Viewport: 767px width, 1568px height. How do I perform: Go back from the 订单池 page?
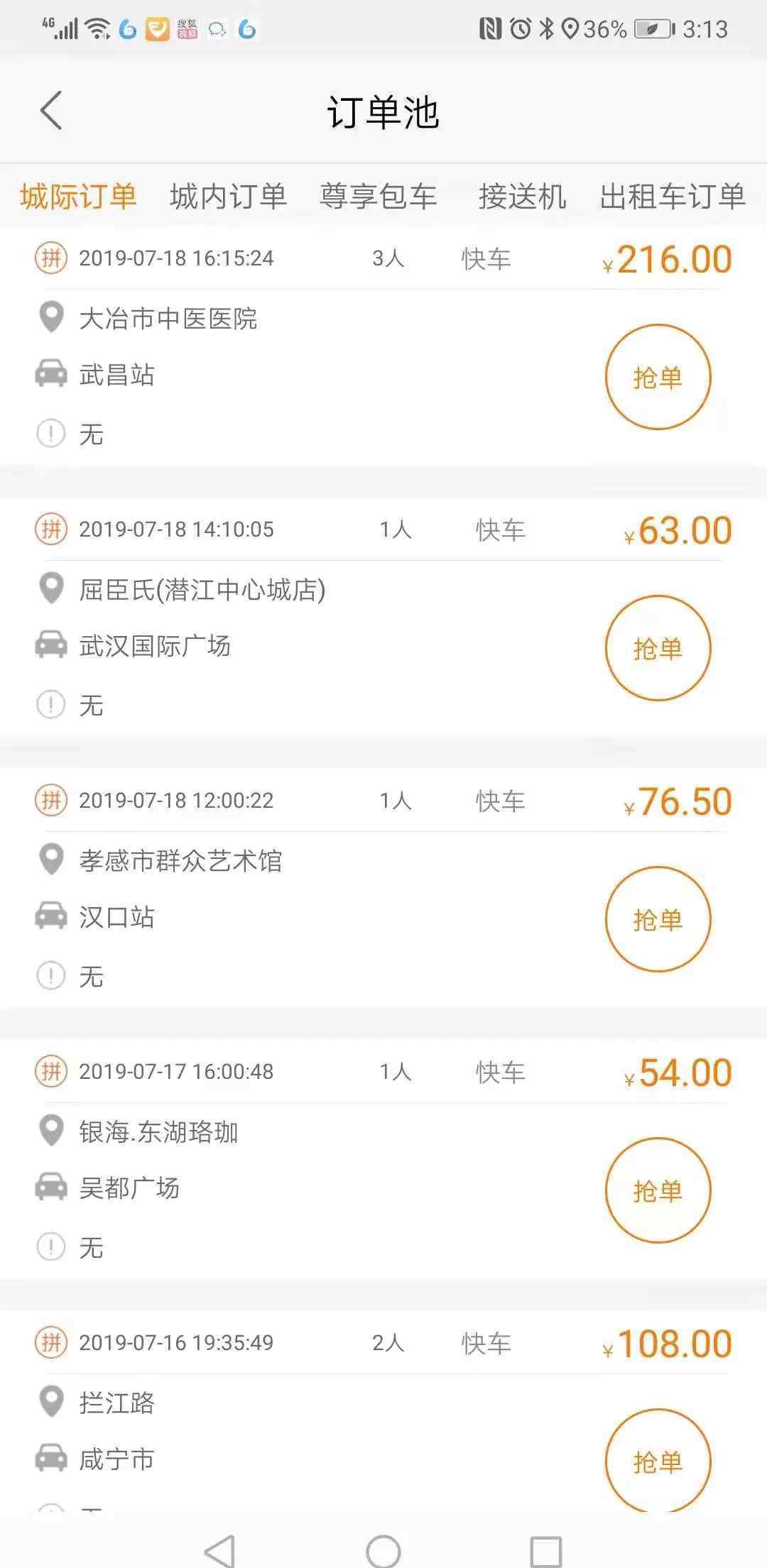tap(51, 111)
